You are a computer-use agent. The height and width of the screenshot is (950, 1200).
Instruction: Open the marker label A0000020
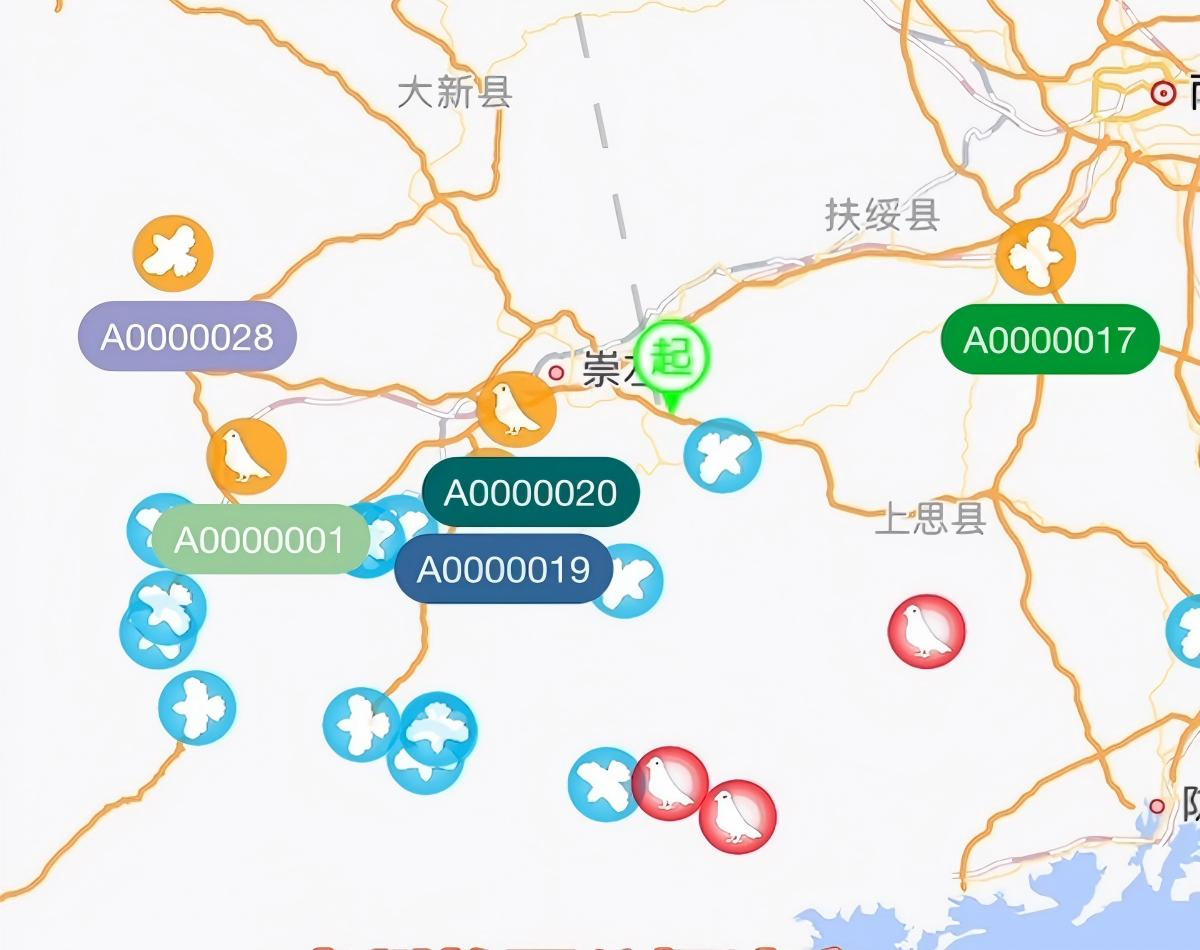click(530, 492)
